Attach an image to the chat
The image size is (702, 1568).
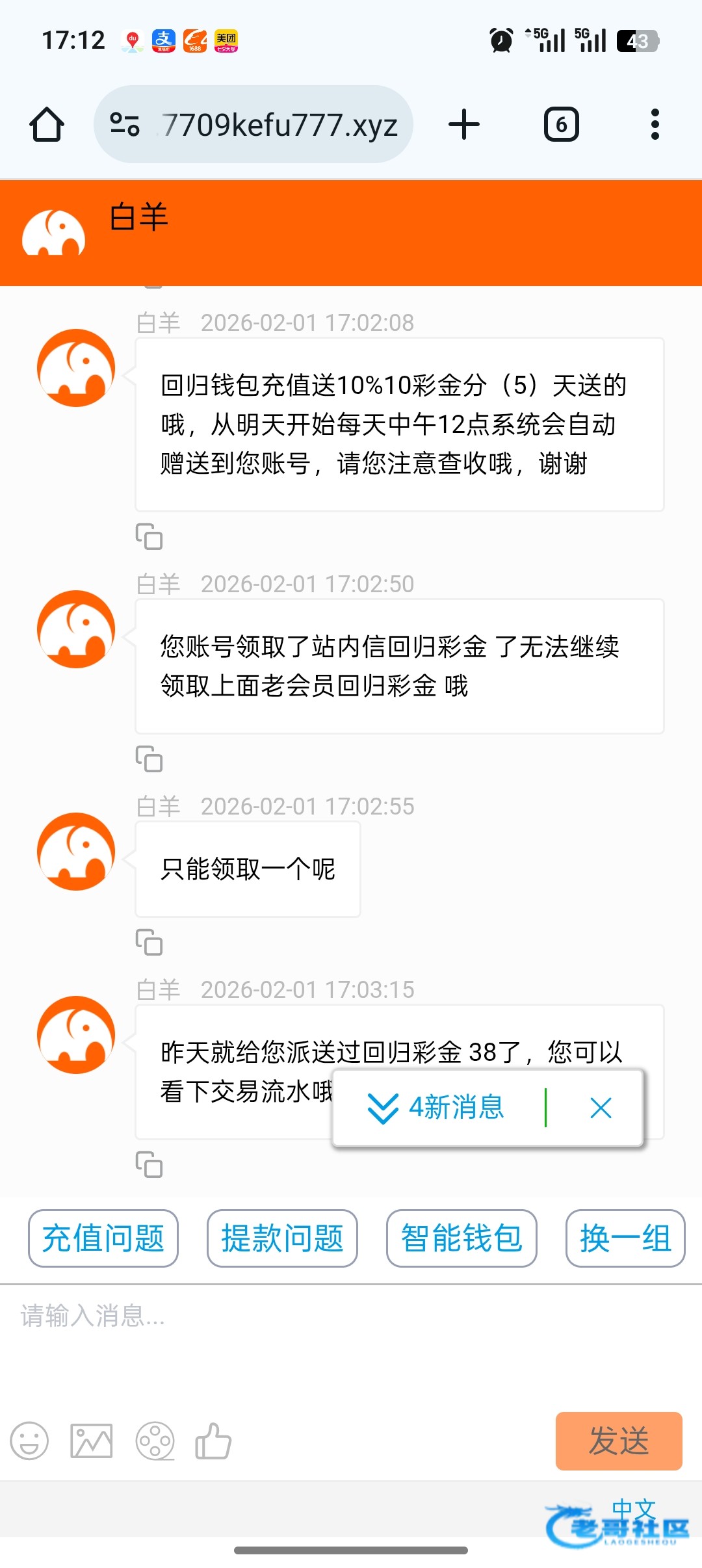click(x=92, y=1441)
